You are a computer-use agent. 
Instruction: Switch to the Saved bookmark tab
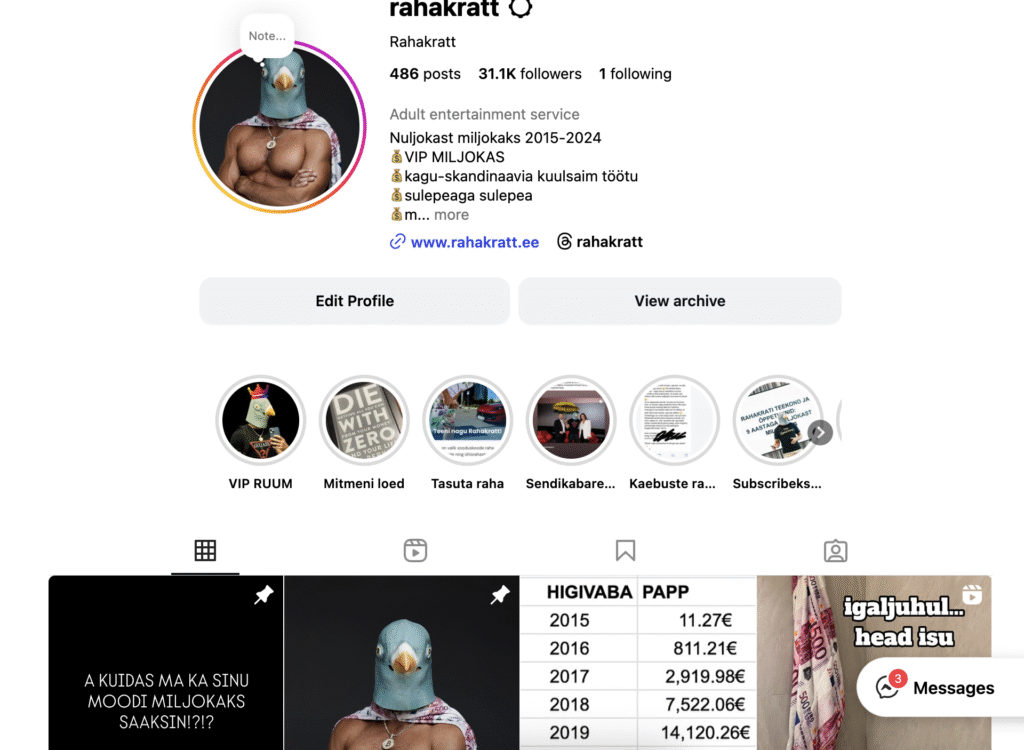[x=625, y=550]
